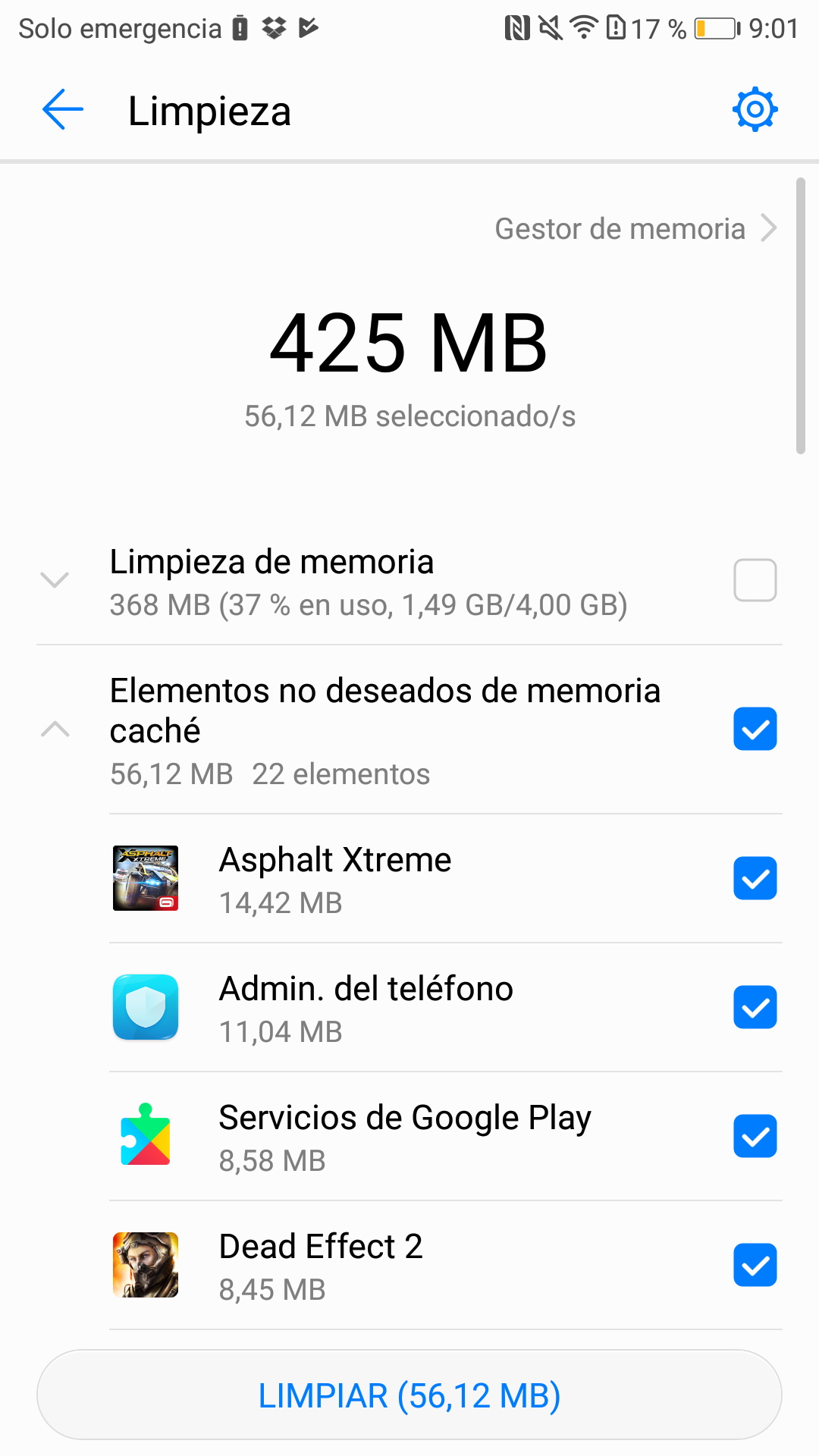Tap the LIMPIAR (56,12 MB) button
Screen dimensions: 819x1456
409,1395
